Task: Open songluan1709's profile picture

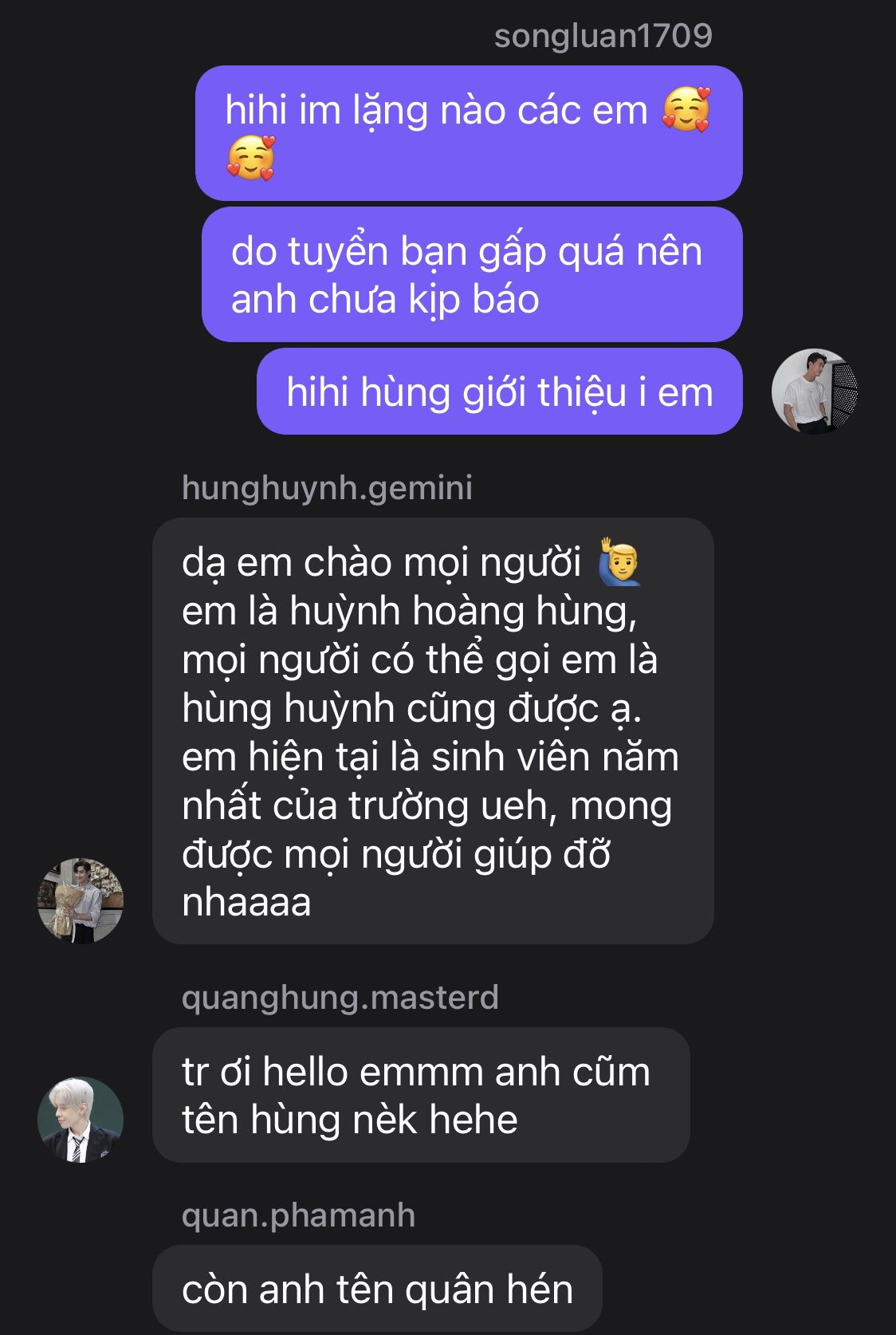Action: [814, 392]
